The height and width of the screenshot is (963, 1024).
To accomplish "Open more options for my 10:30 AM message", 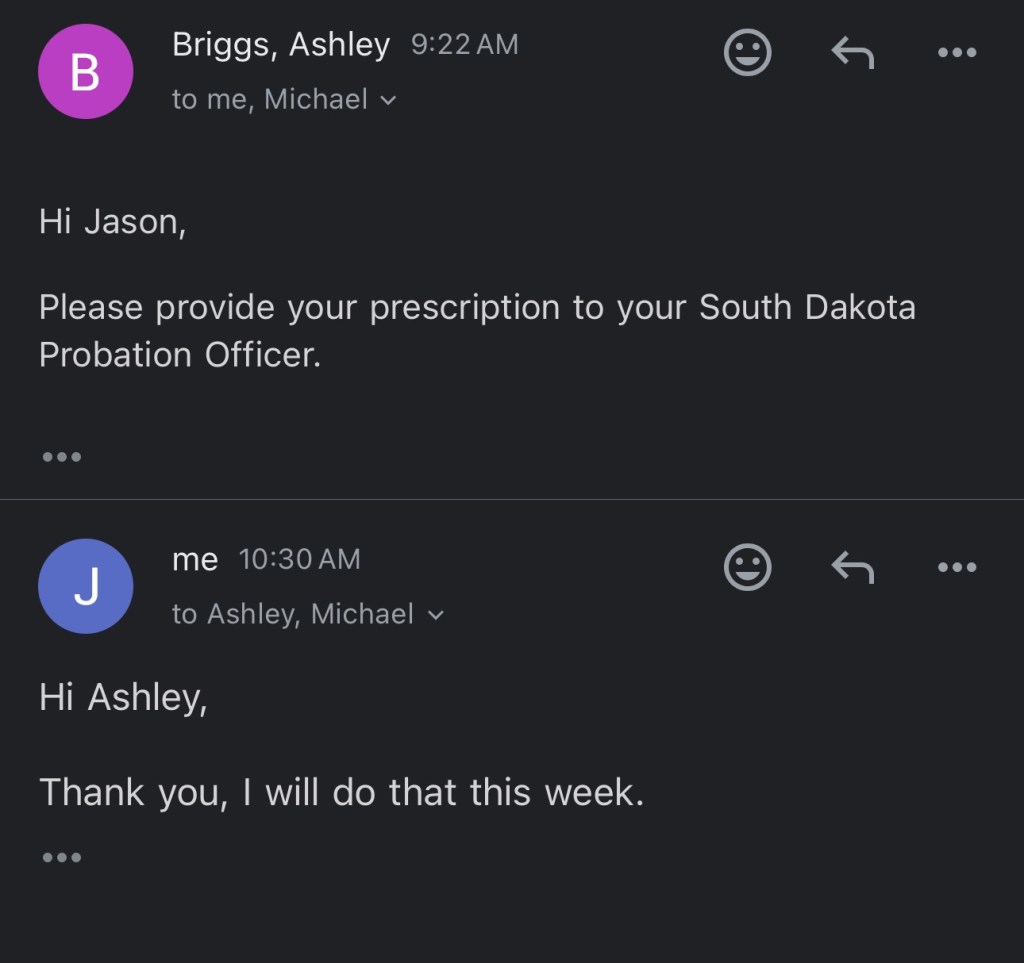I will (x=957, y=567).
